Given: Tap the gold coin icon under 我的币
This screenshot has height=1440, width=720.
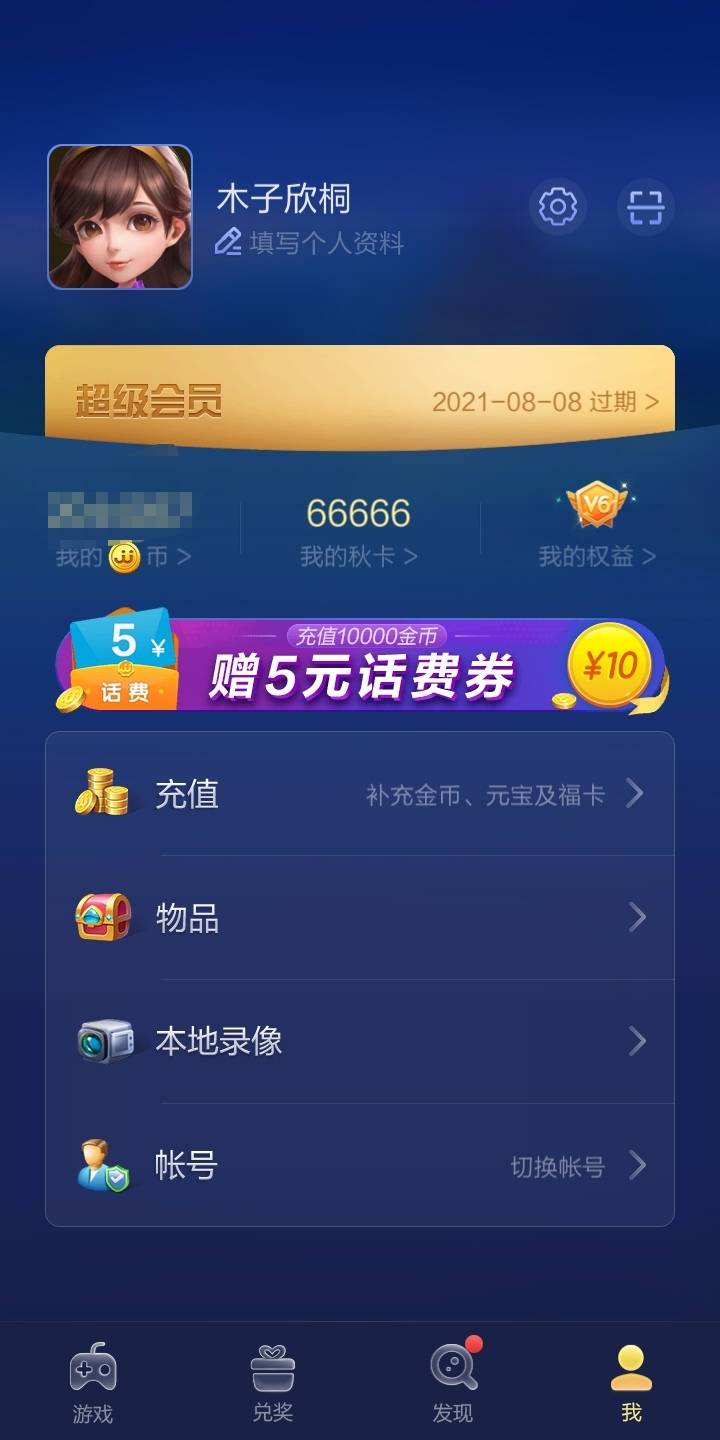Looking at the screenshot, I should [125, 556].
